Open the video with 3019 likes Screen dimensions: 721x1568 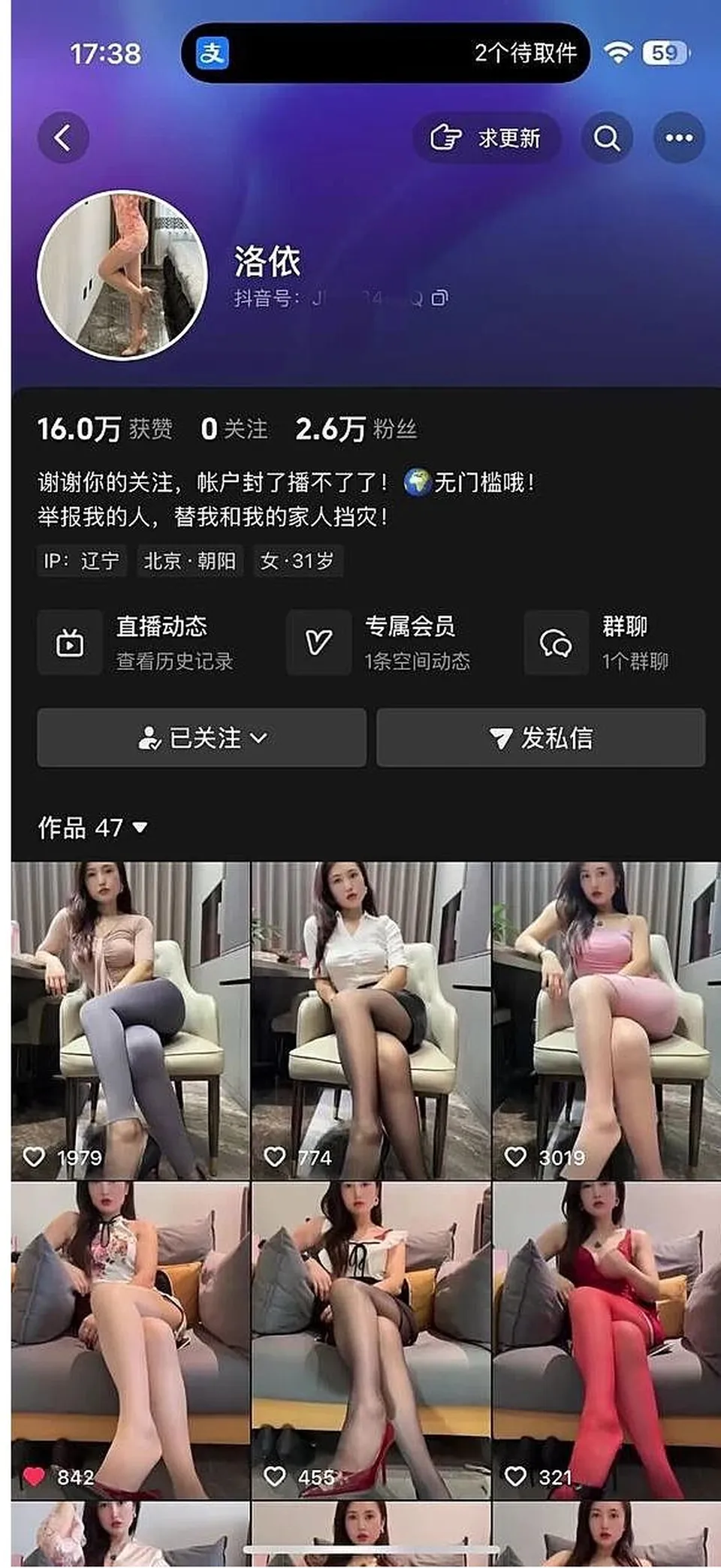(x=606, y=1021)
